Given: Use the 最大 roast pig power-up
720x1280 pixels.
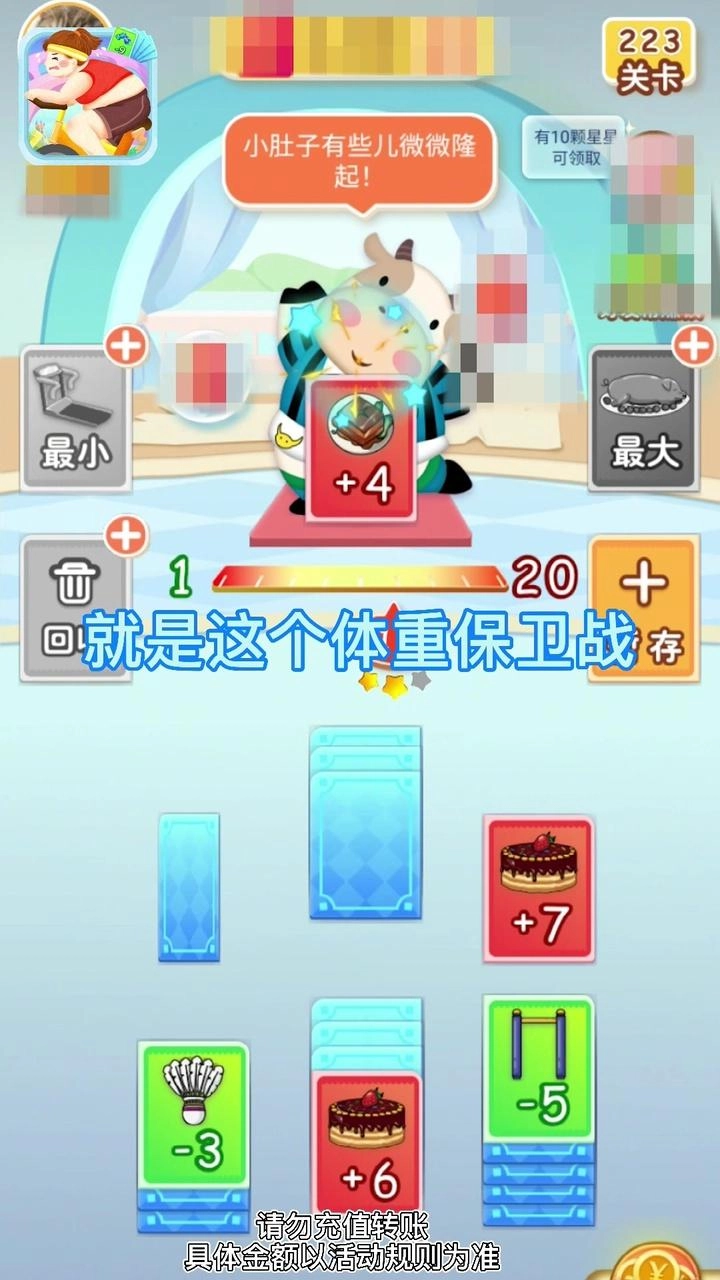Looking at the screenshot, I should coord(642,418).
